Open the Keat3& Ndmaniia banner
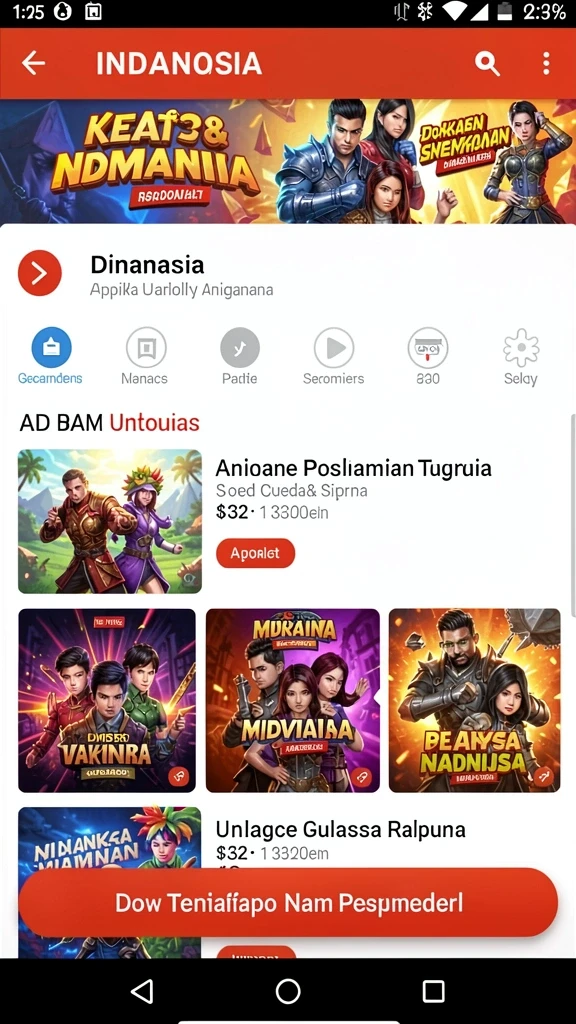576x1024 pixels. coord(288,161)
